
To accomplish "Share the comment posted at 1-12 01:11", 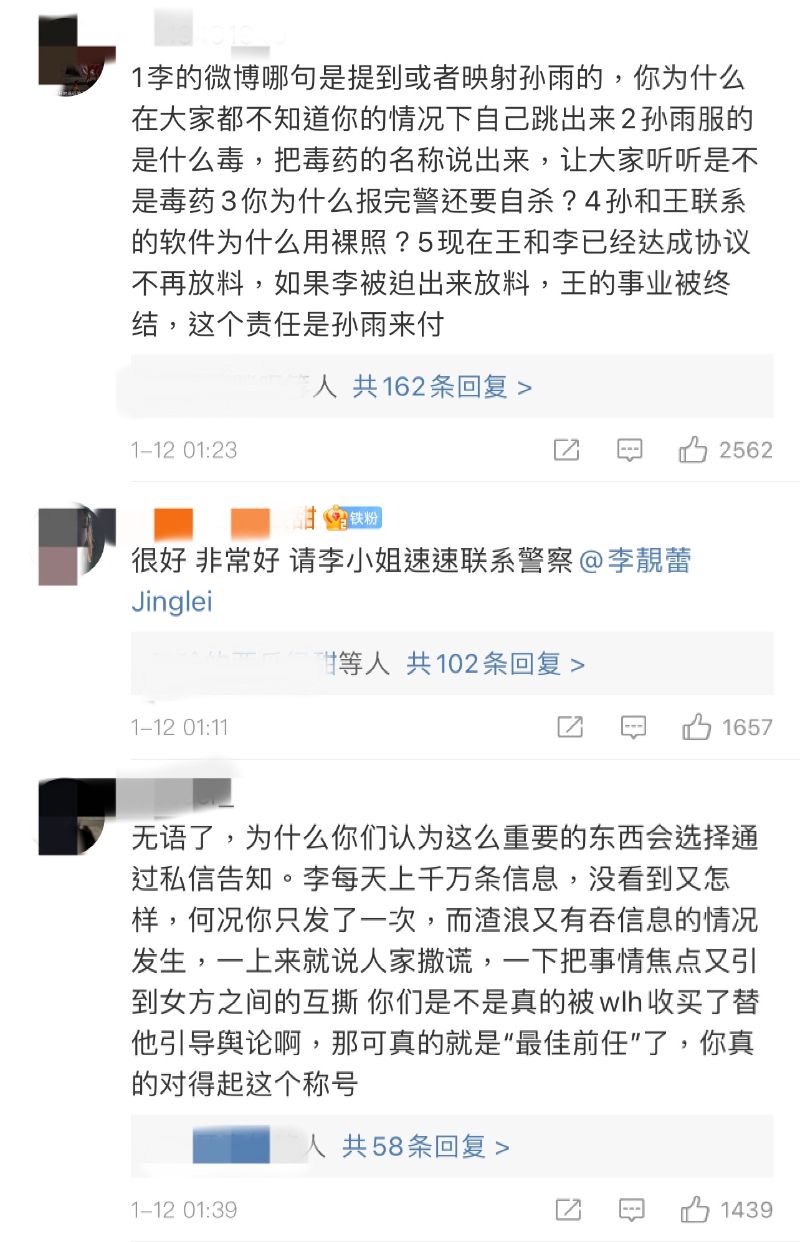I will [x=570, y=727].
